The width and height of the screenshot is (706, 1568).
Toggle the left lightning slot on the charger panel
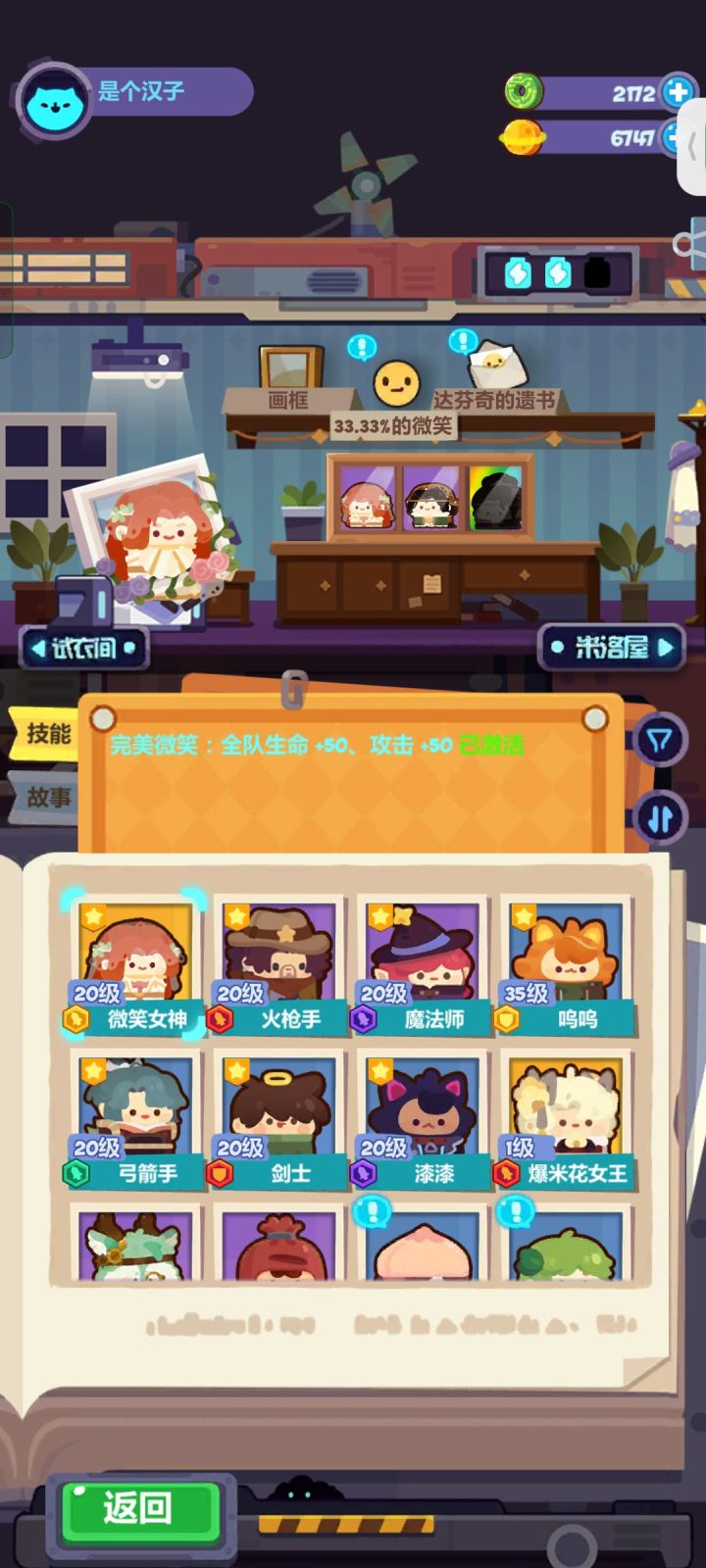click(x=520, y=271)
